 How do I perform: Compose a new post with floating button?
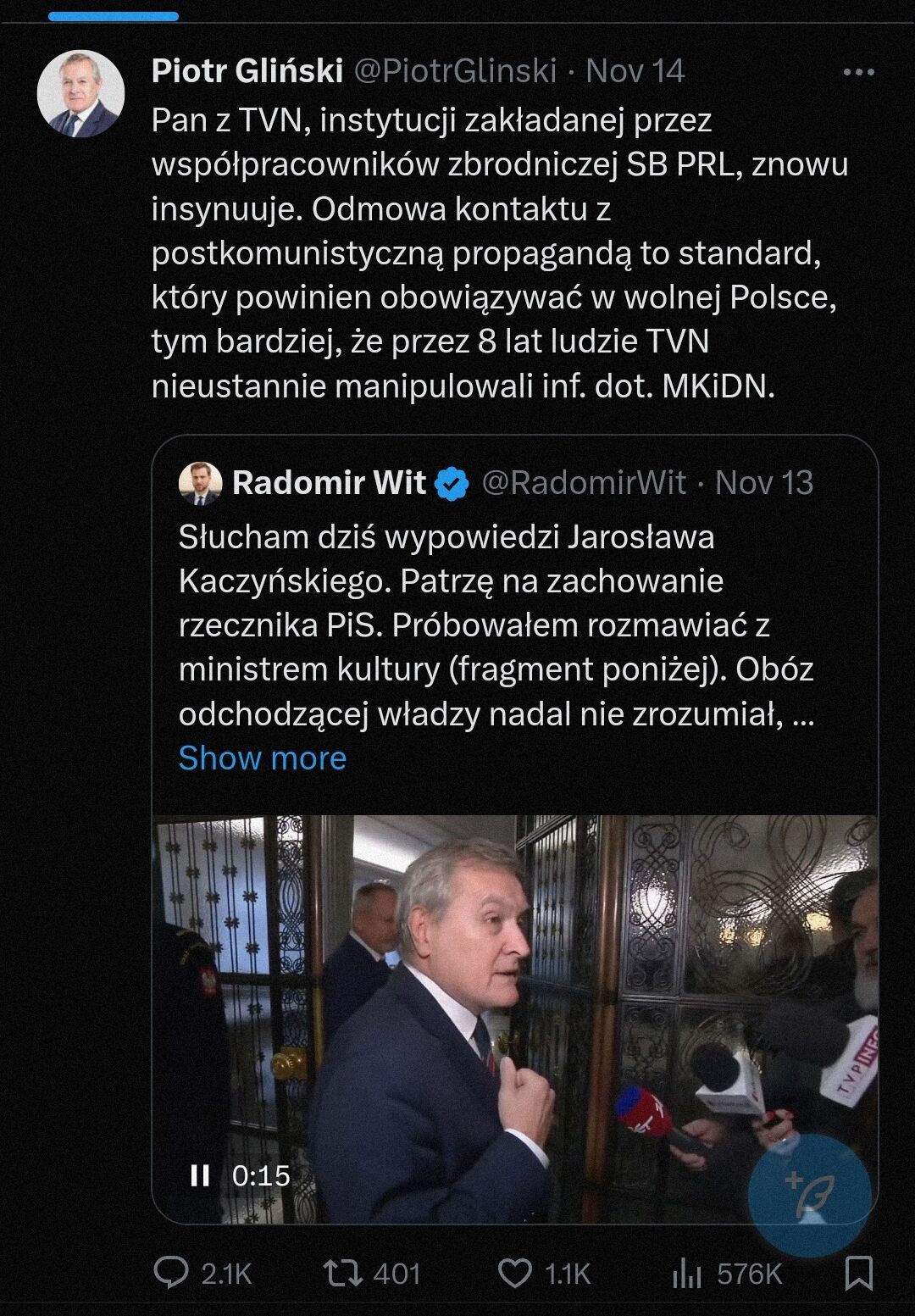(x=809, y=1195)
